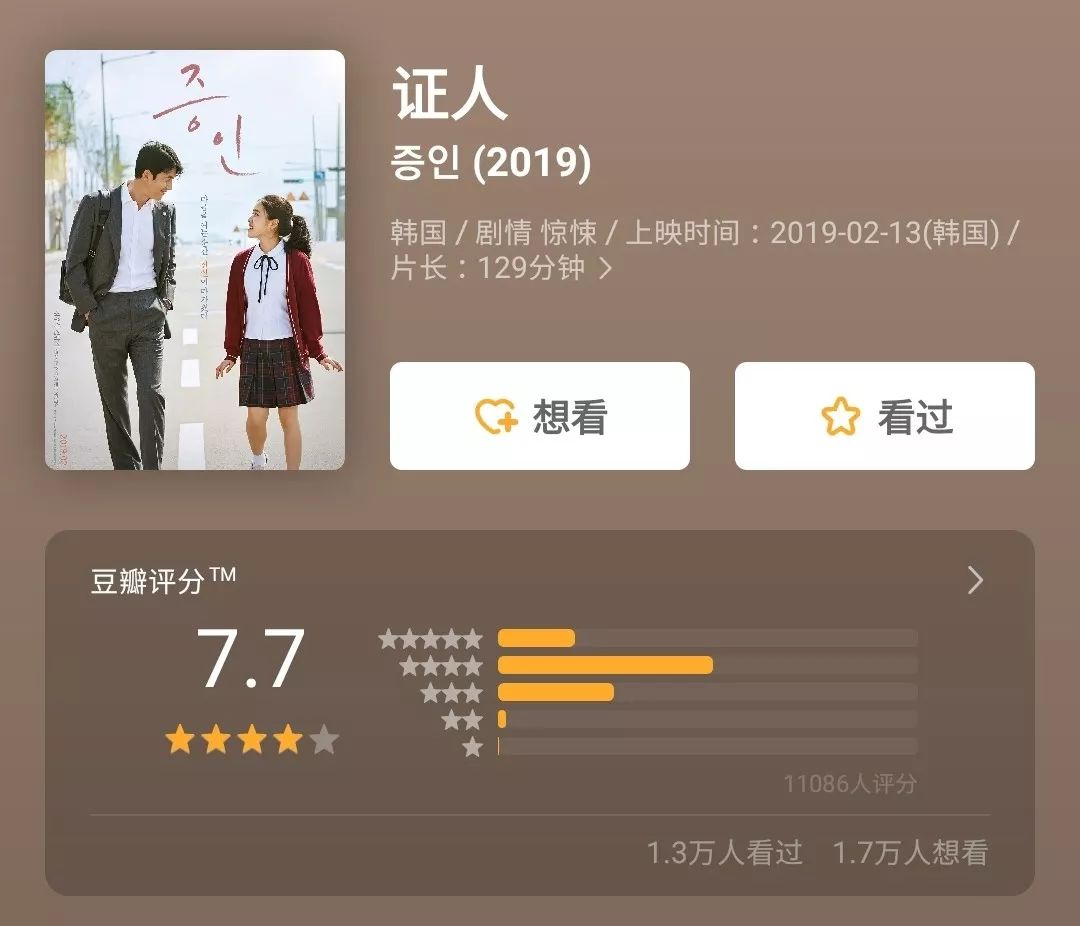Open the 证人 movie poster

click(195, 260)
